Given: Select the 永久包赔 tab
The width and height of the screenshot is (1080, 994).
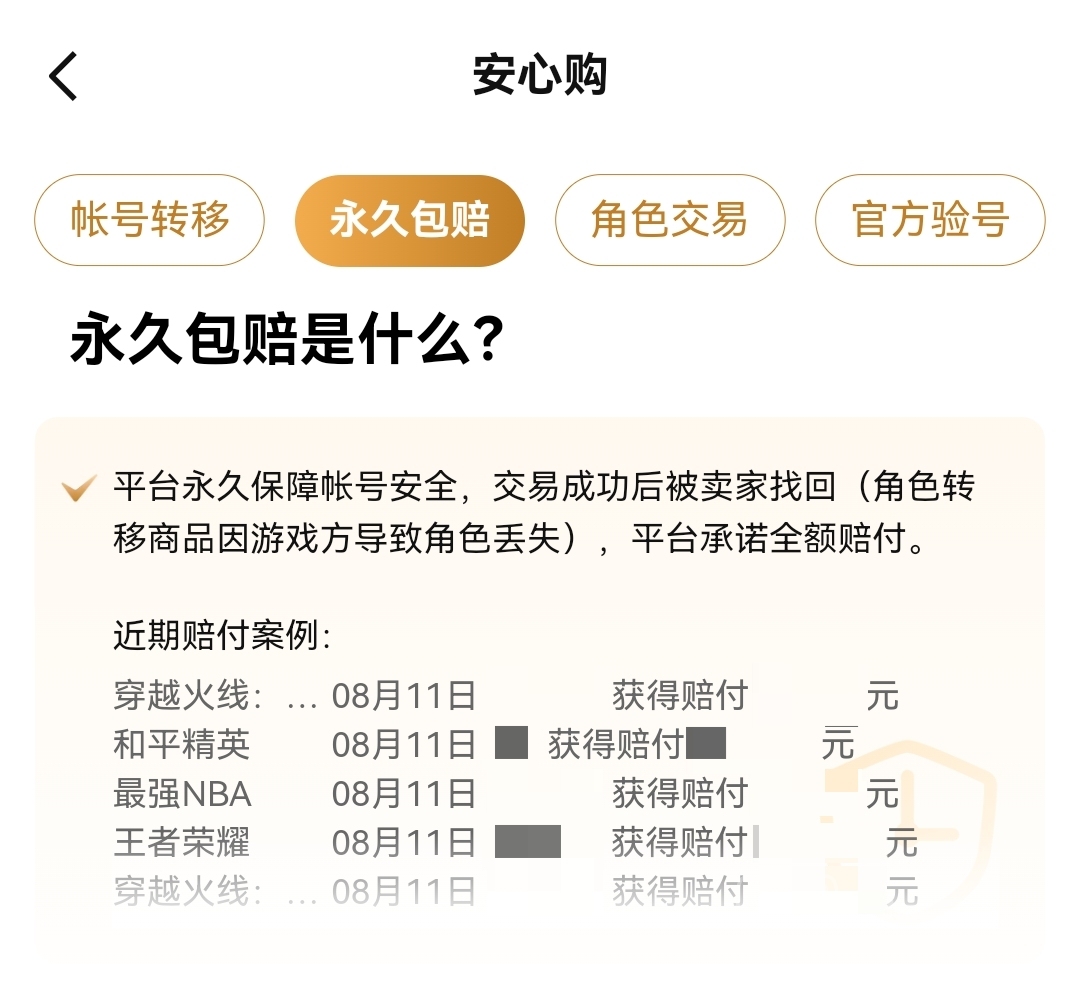Looking at the screenshot, I should click(410, 220).
